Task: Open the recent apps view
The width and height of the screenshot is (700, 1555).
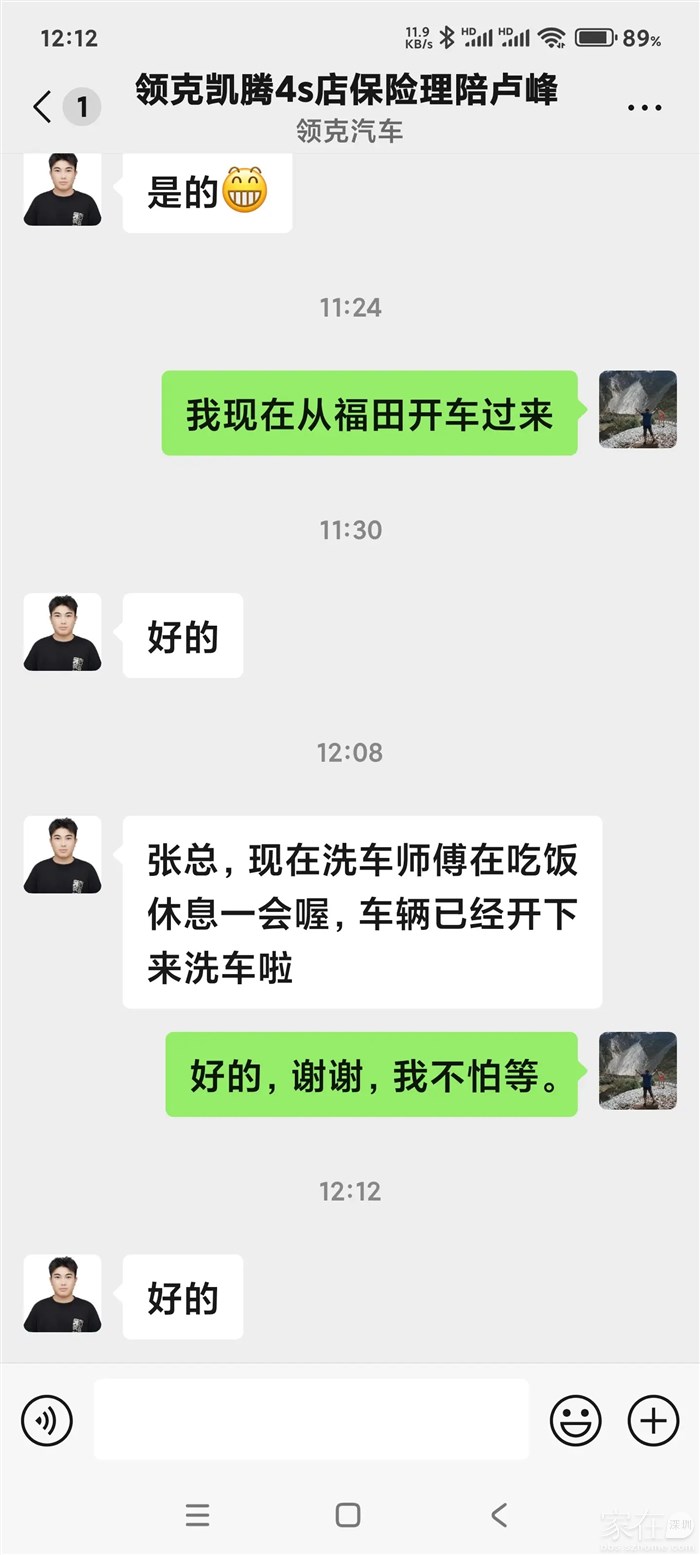Action: (x=198, y=1515)
